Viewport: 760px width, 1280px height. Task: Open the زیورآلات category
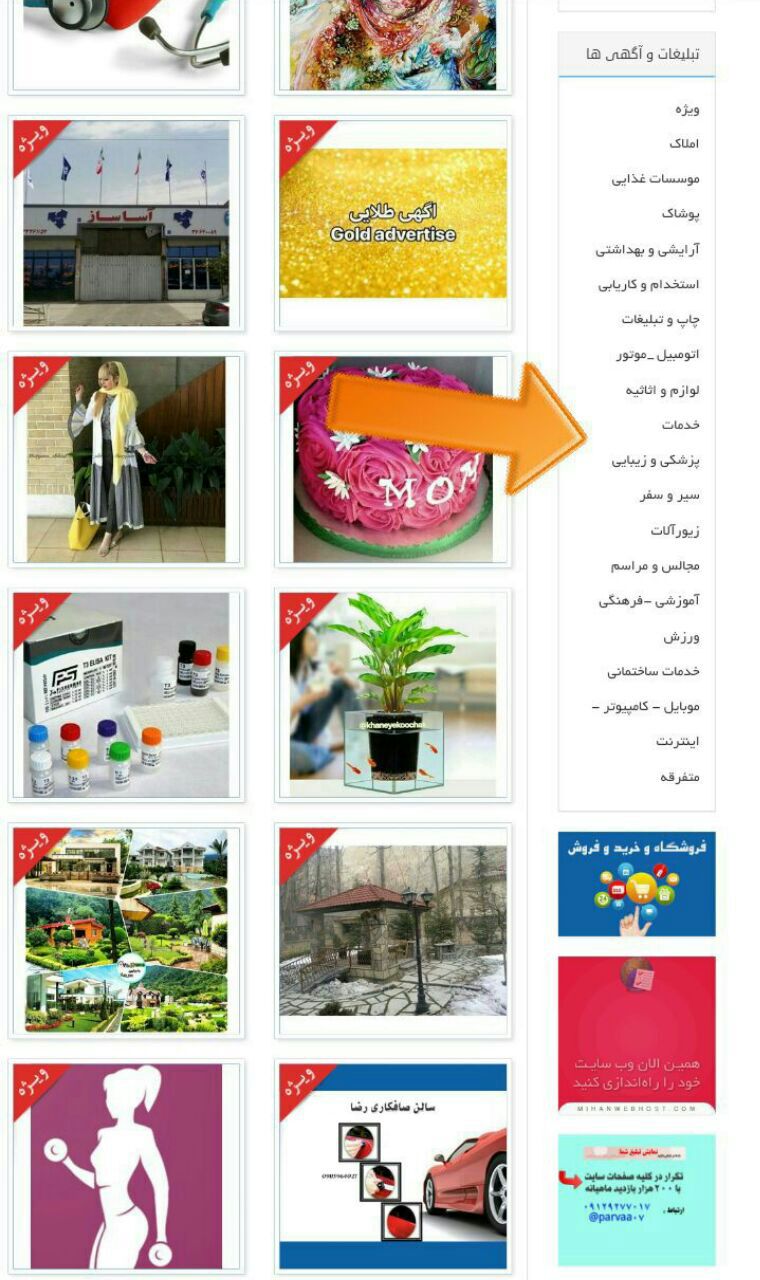tap(675, 530)
